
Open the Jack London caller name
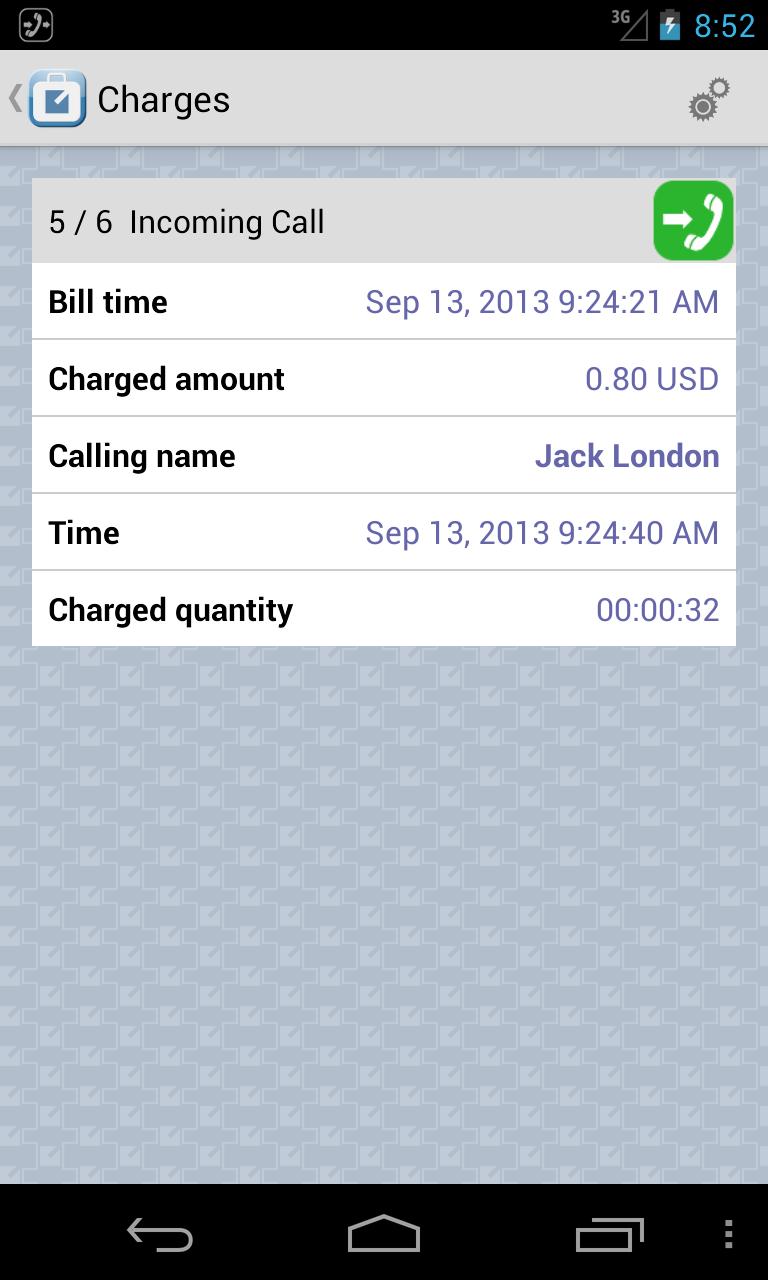click(x=626, y=456)
